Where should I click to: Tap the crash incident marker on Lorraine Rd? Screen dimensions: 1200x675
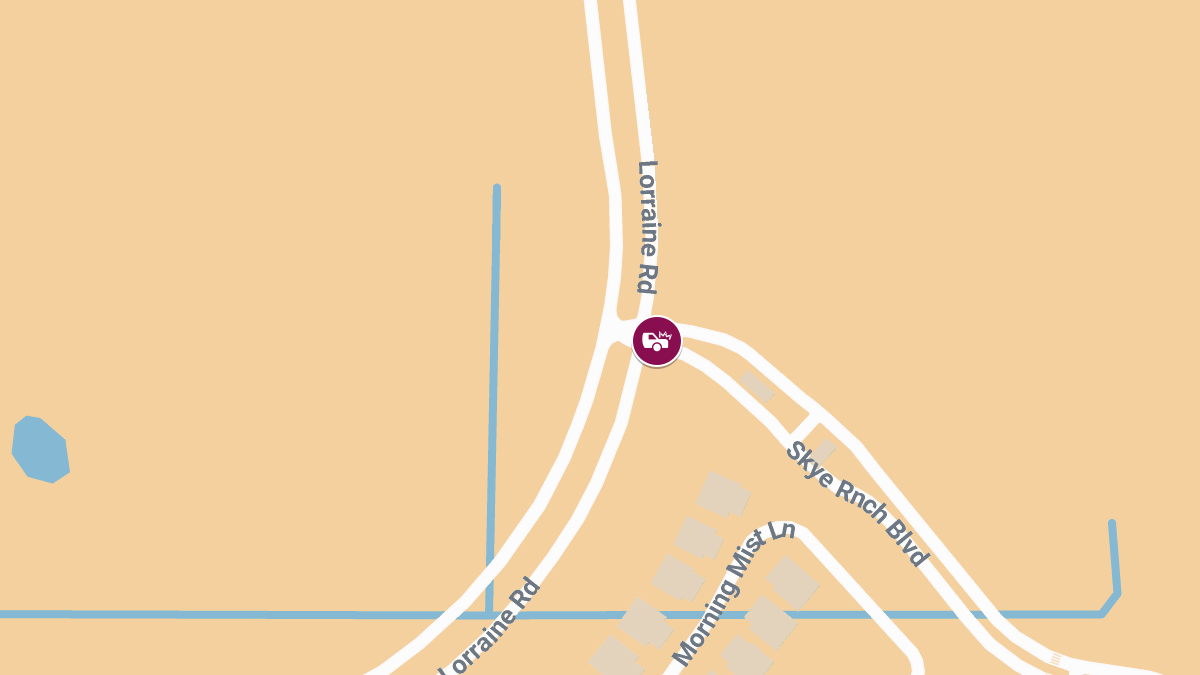coord(656,341)
